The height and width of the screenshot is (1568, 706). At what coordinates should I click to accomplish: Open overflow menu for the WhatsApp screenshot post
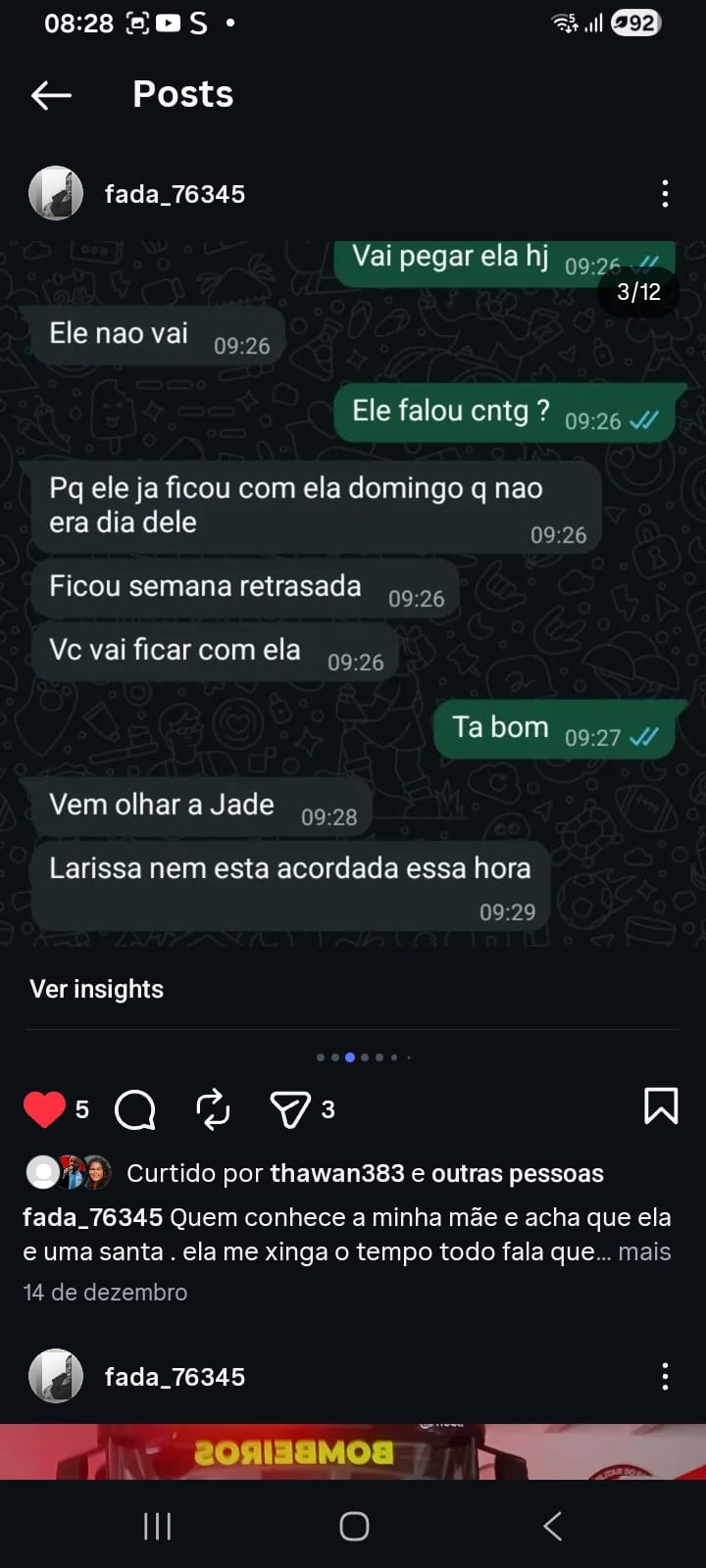tap(665, 194)
